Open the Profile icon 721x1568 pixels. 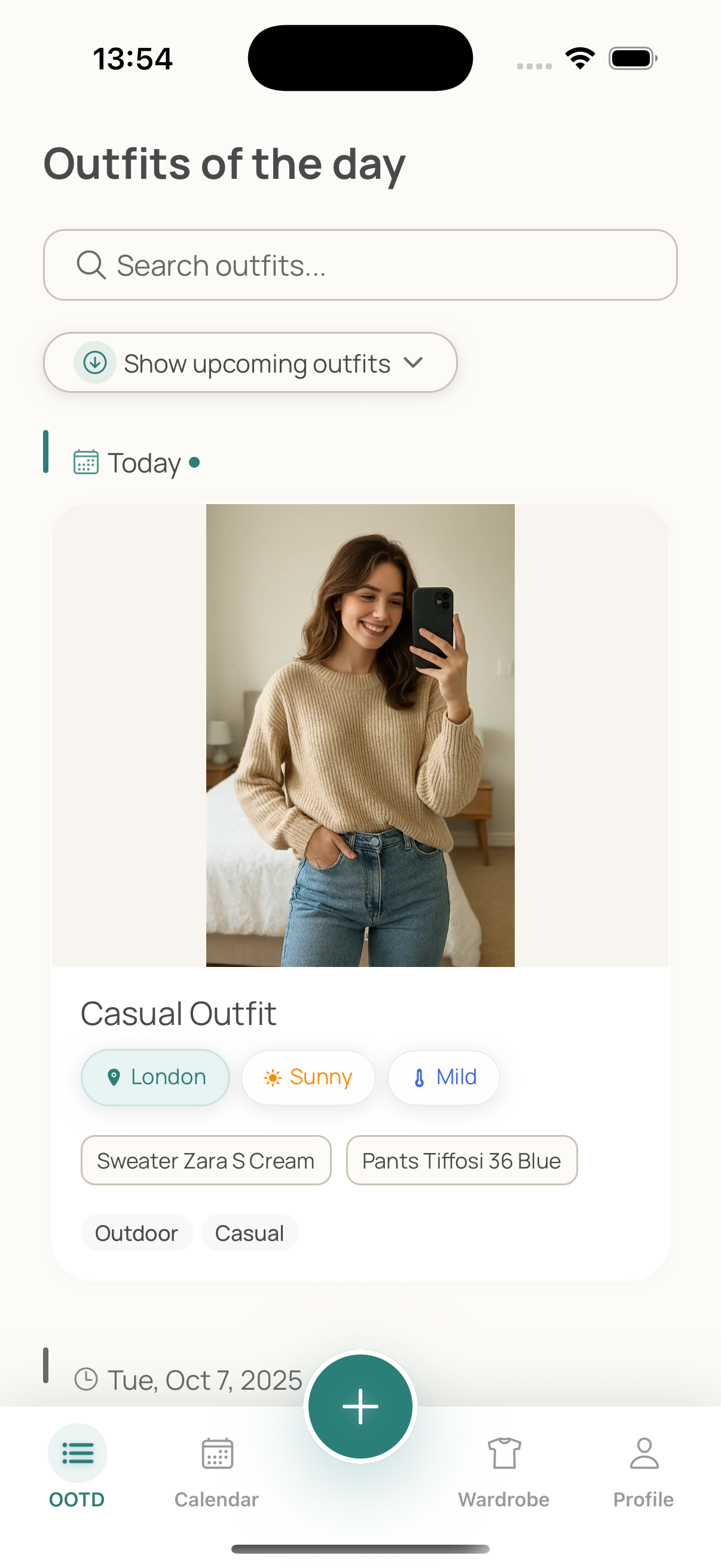[x=644, y=1452]
